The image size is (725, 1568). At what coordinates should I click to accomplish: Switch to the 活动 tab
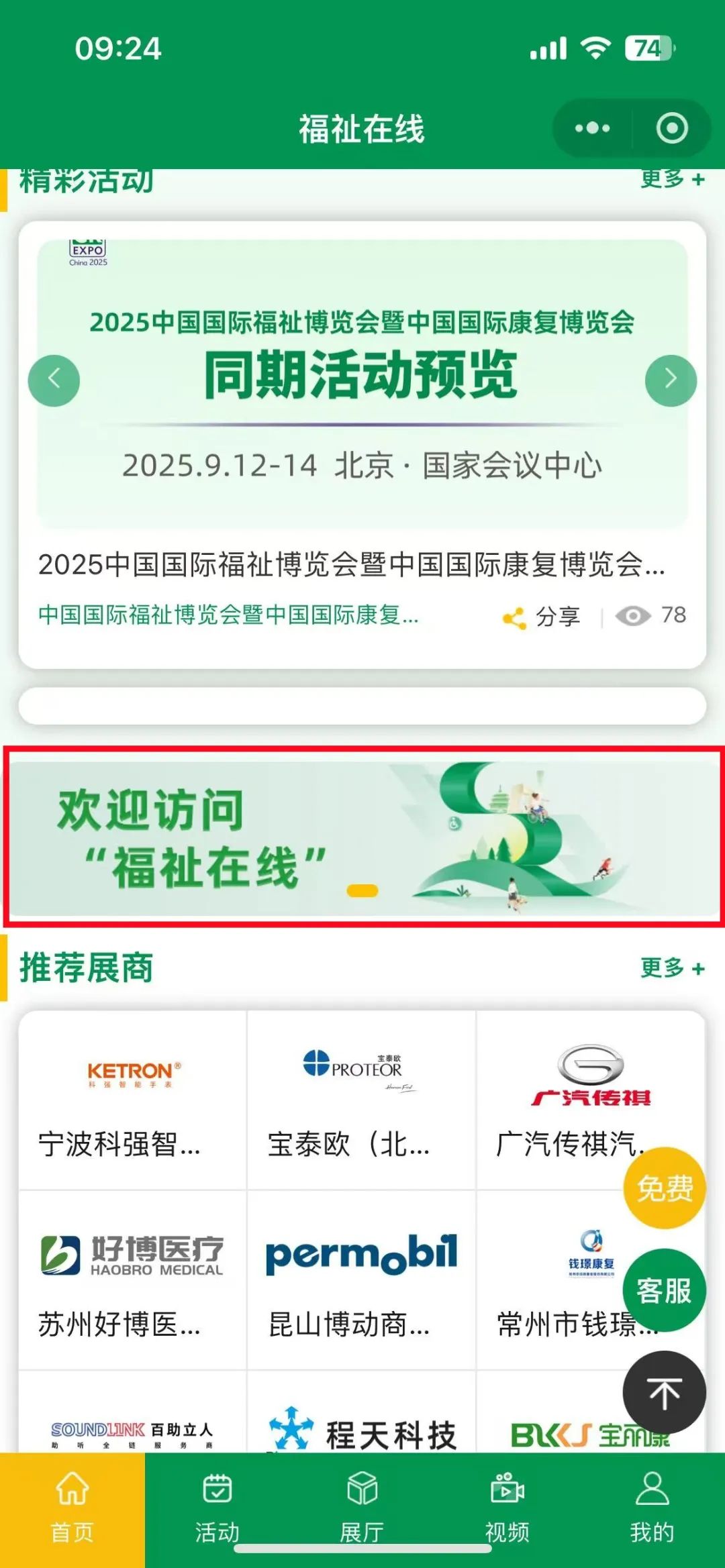(x=217, y=1508)
